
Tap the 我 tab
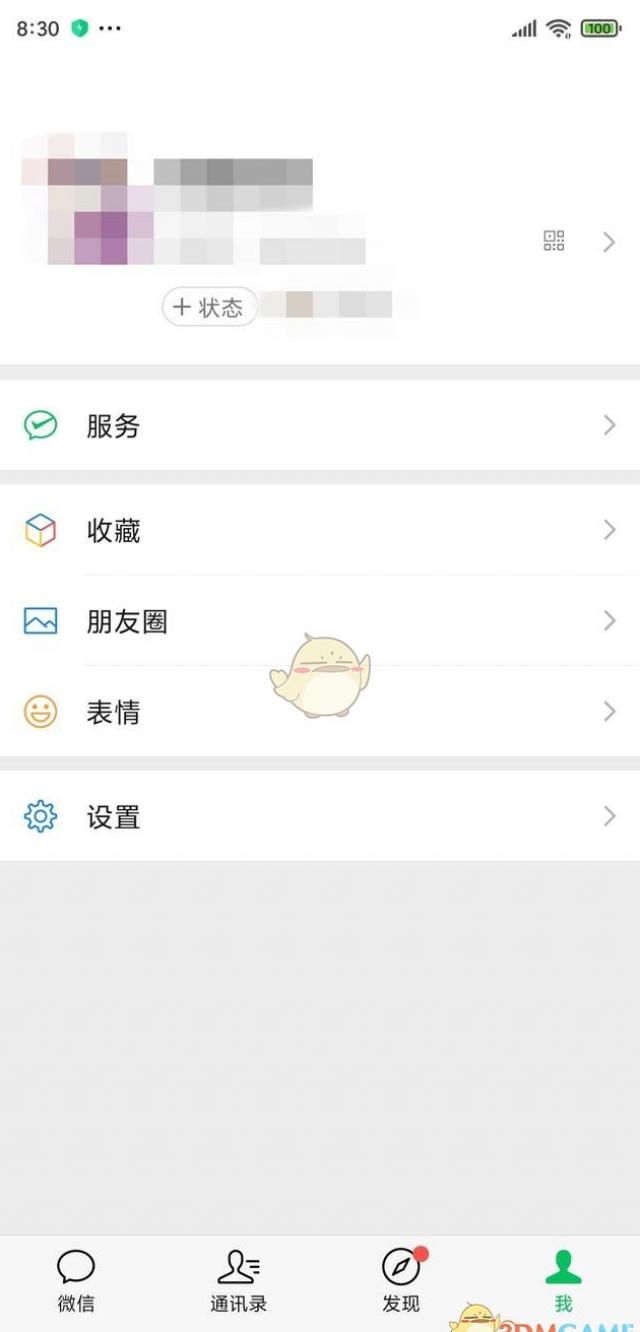click(564, 1281)
